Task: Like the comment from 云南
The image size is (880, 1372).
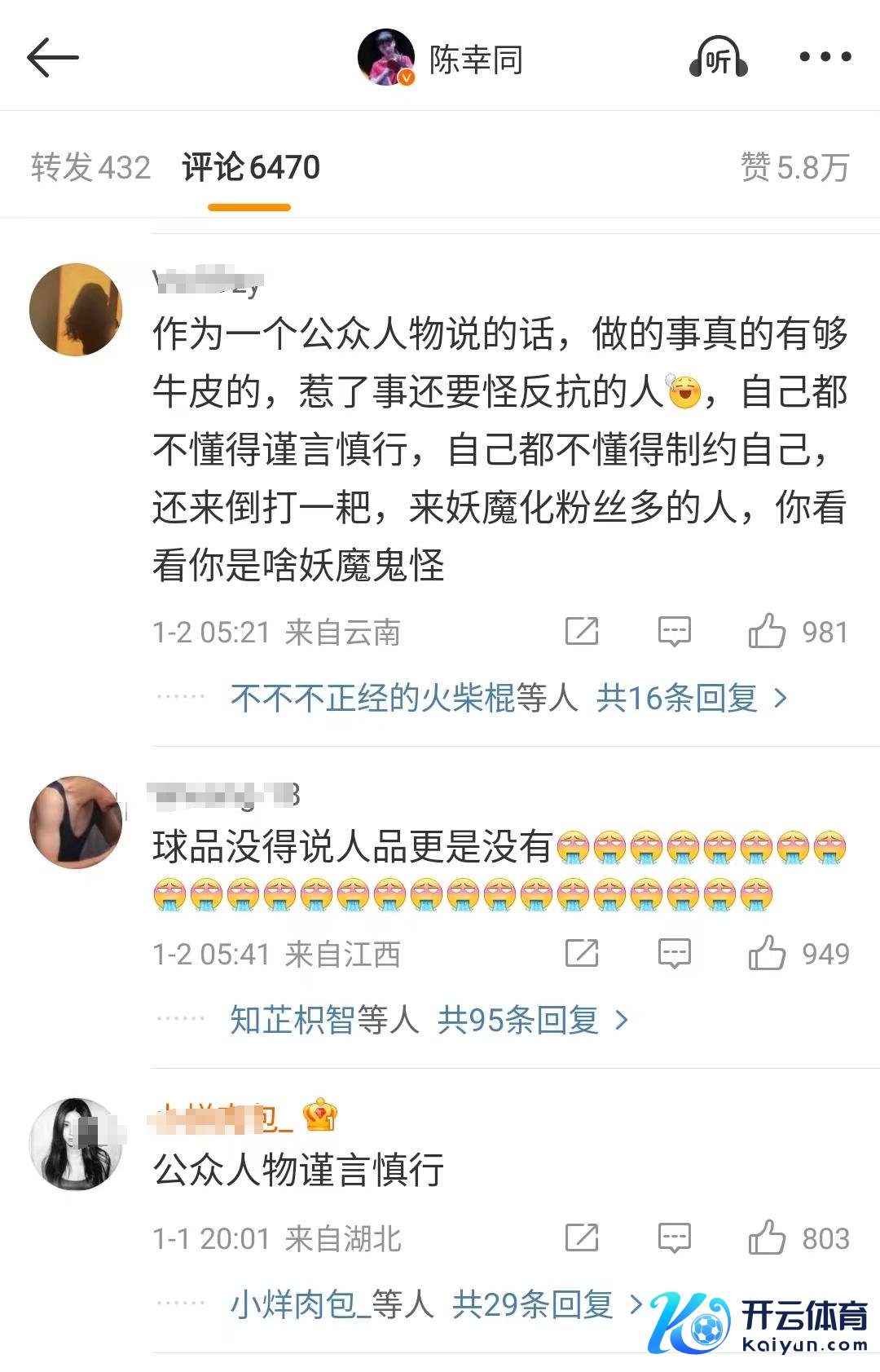Action: click(x=767, y=632)
